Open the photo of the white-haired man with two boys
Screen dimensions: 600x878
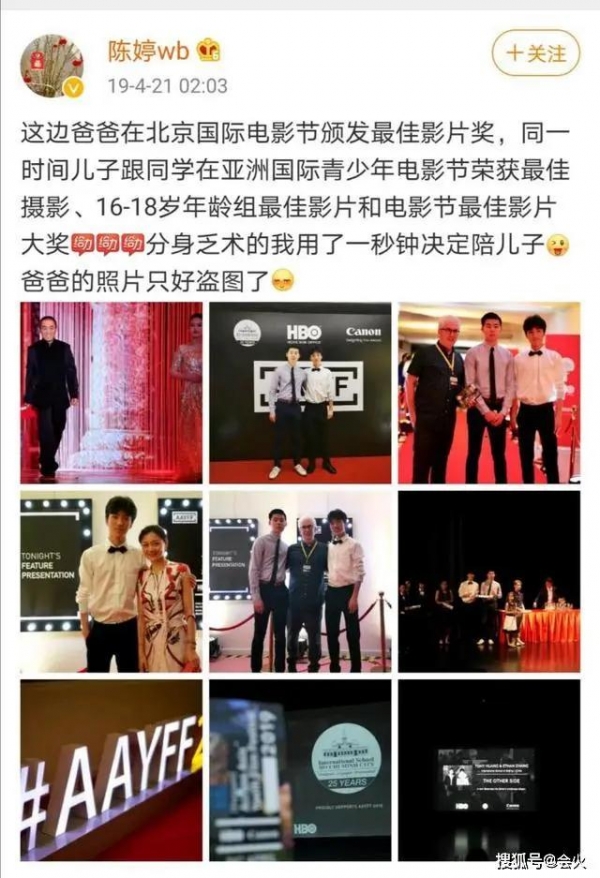coord(488,393)
